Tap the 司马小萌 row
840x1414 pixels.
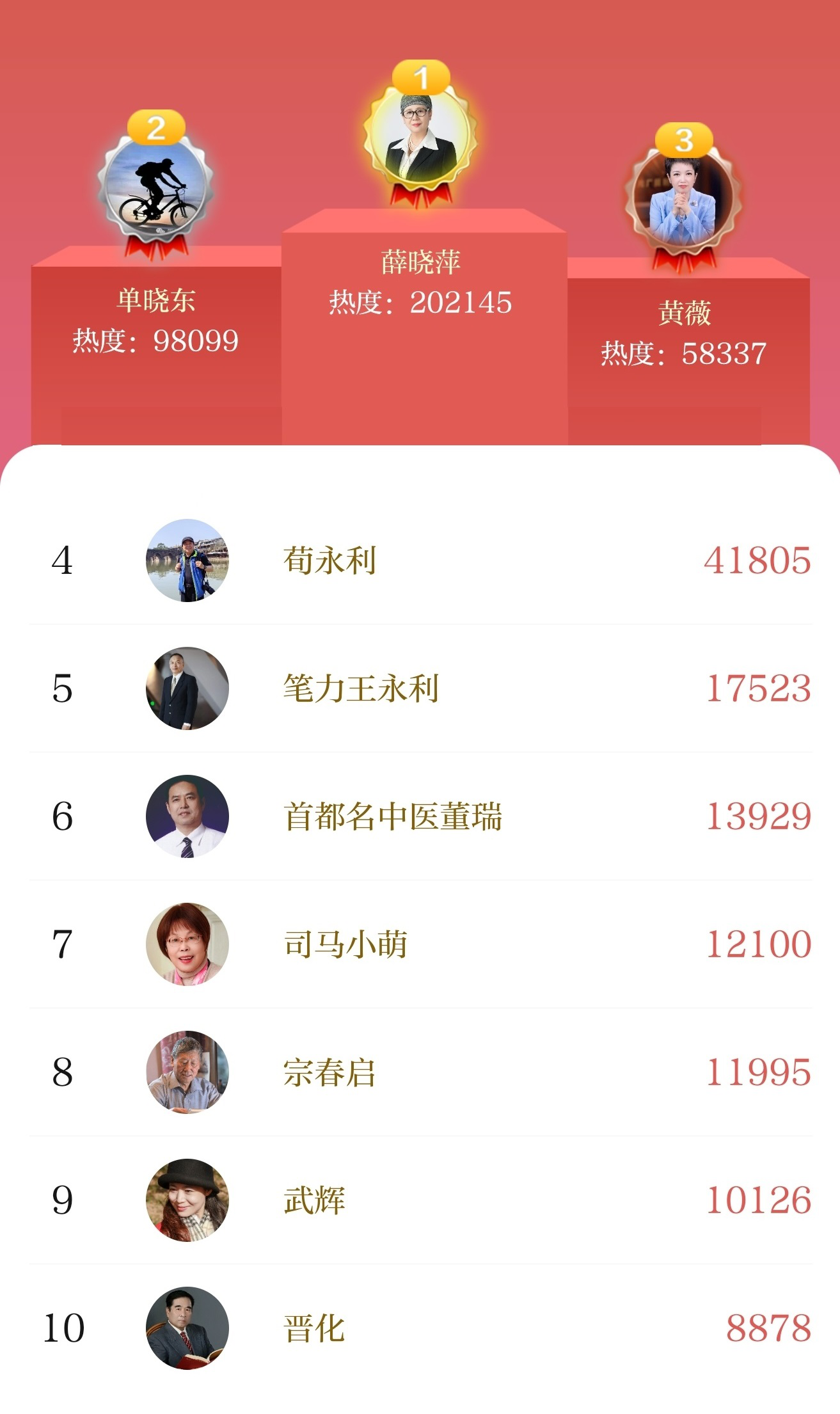coord(420,944)
